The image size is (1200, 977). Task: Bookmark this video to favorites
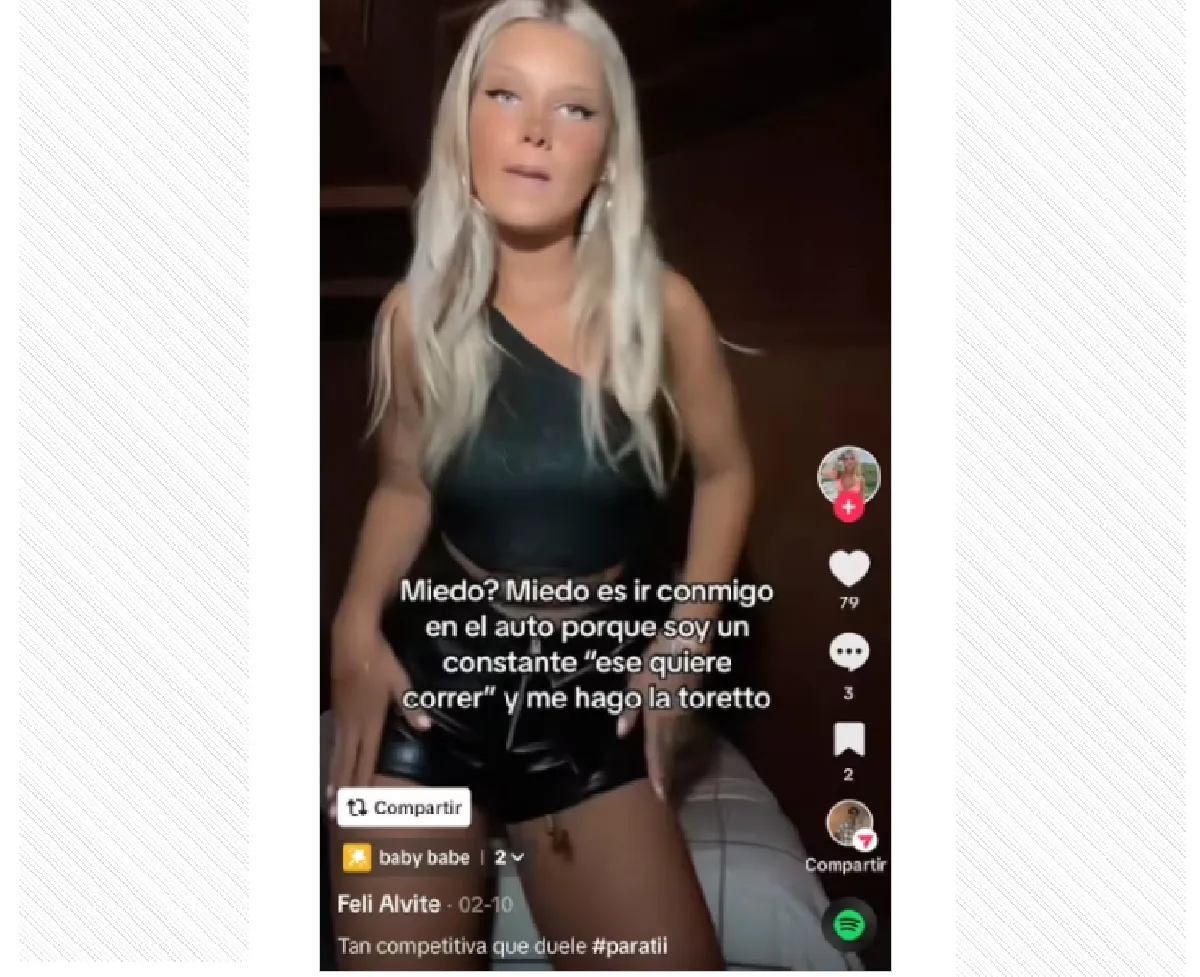(848, 740)
